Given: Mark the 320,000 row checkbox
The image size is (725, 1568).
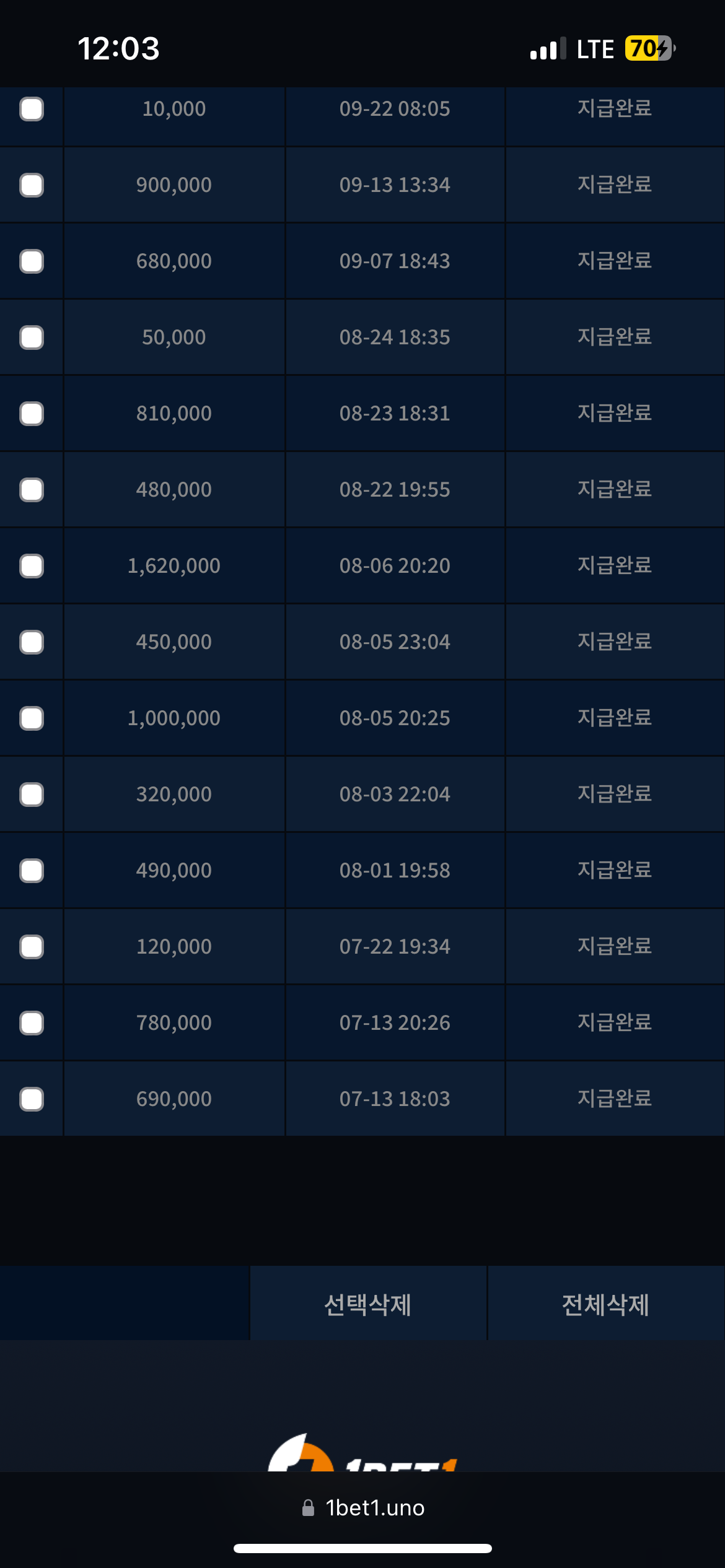Looking at the screenshot, I should coord(32,795).
